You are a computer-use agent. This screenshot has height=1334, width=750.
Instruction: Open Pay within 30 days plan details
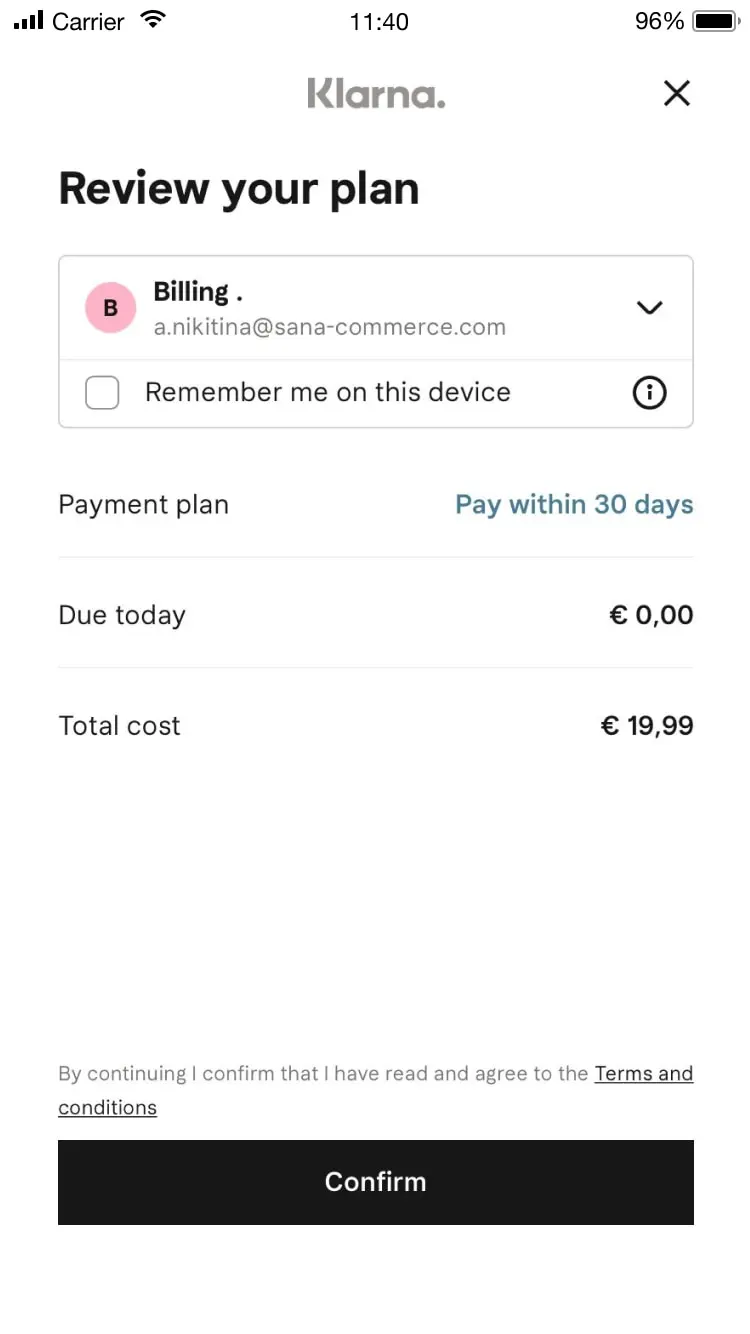click(574, 504)
